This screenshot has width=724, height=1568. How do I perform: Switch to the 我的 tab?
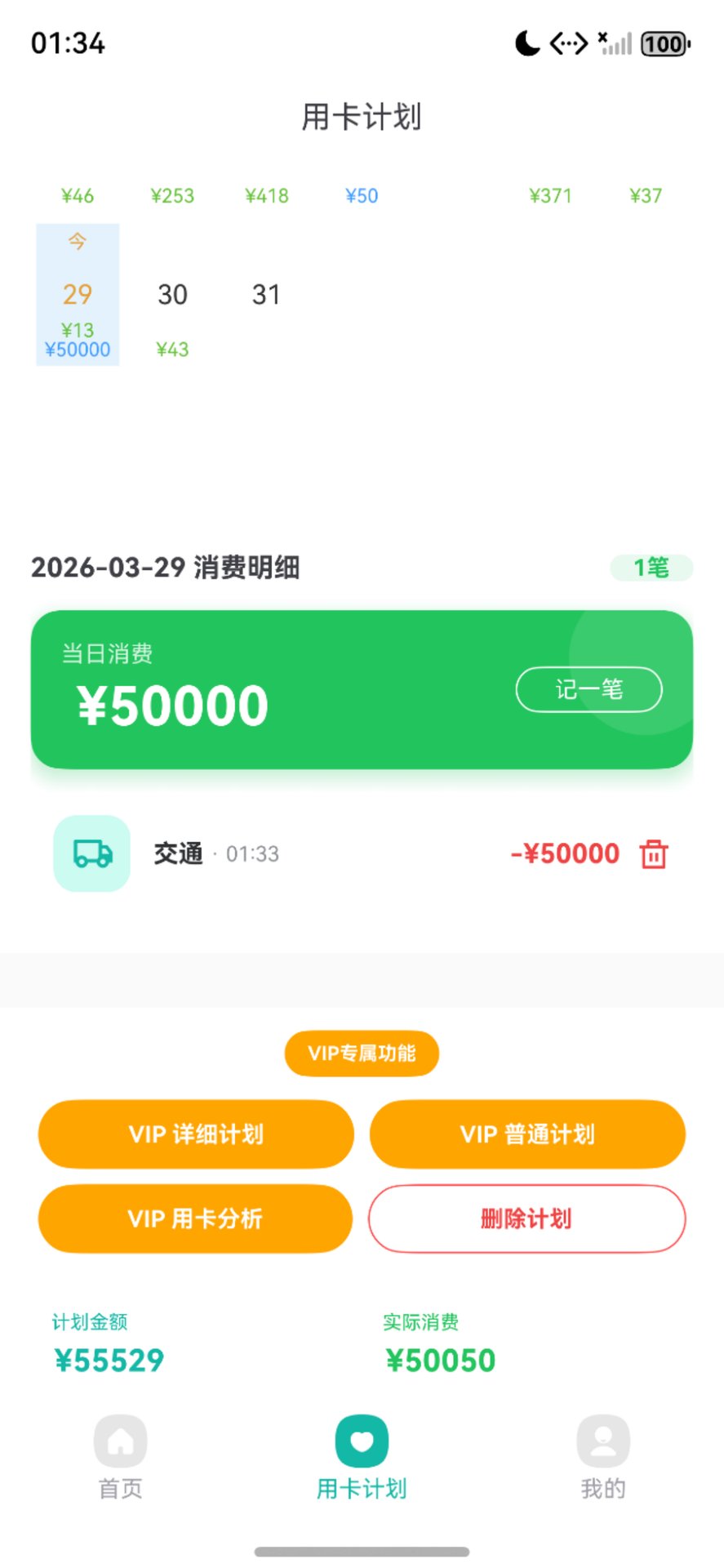[603, 1457]
